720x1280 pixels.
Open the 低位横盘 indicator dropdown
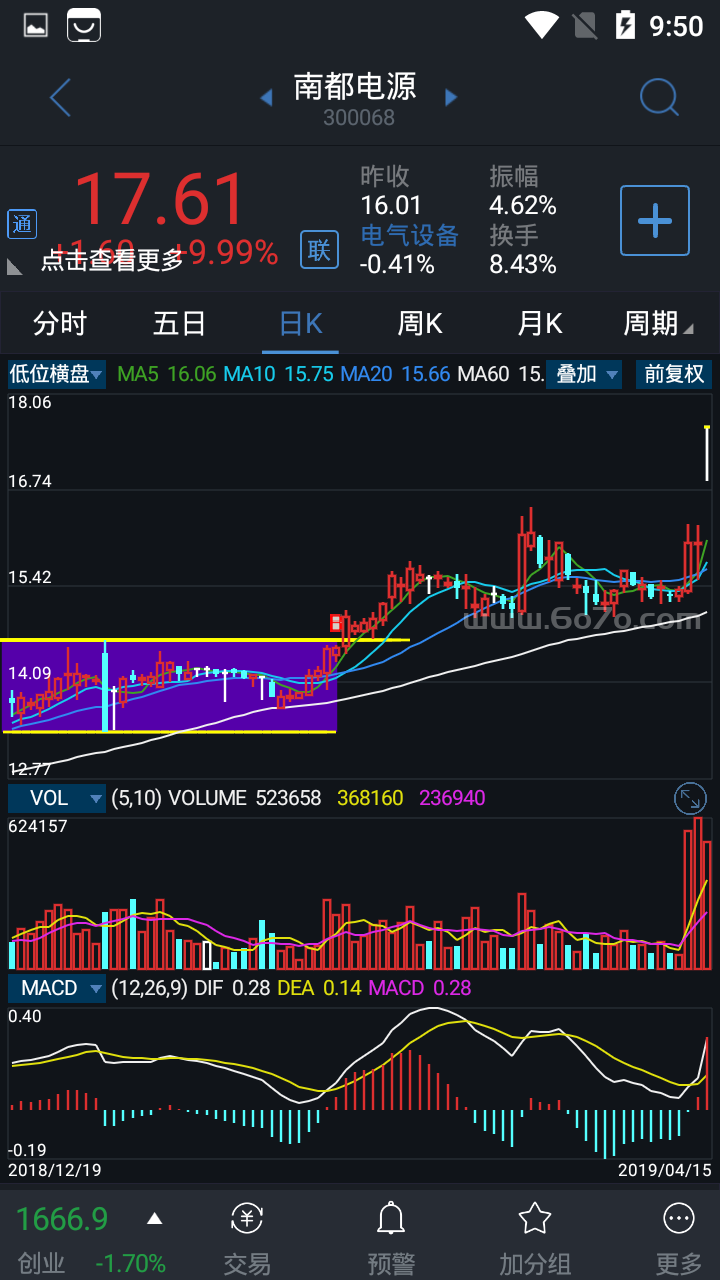tap(56, 375)
